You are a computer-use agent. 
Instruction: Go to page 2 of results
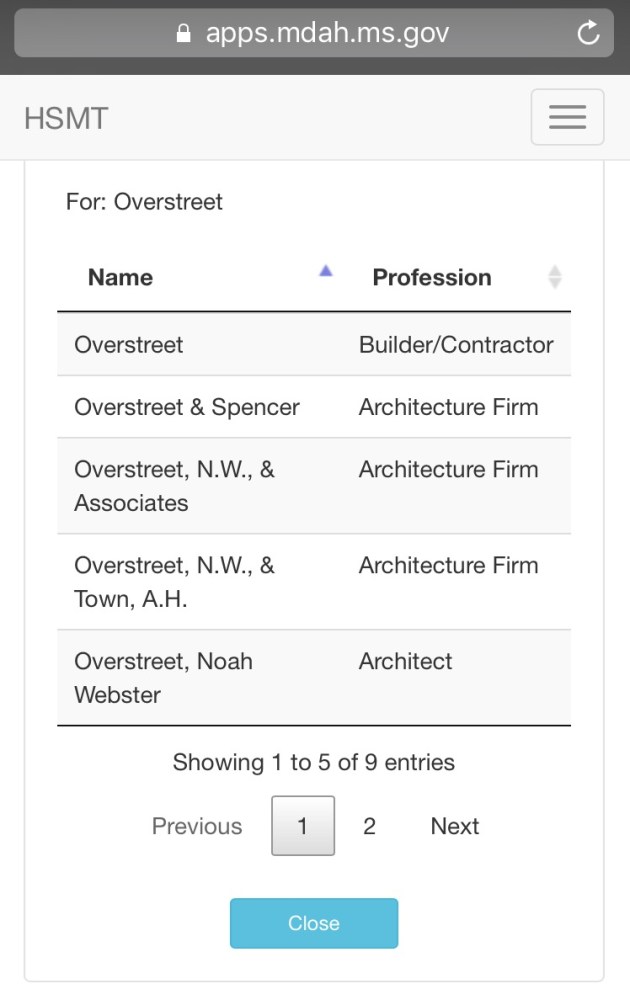pyautogui.click(x=369, y=826)
